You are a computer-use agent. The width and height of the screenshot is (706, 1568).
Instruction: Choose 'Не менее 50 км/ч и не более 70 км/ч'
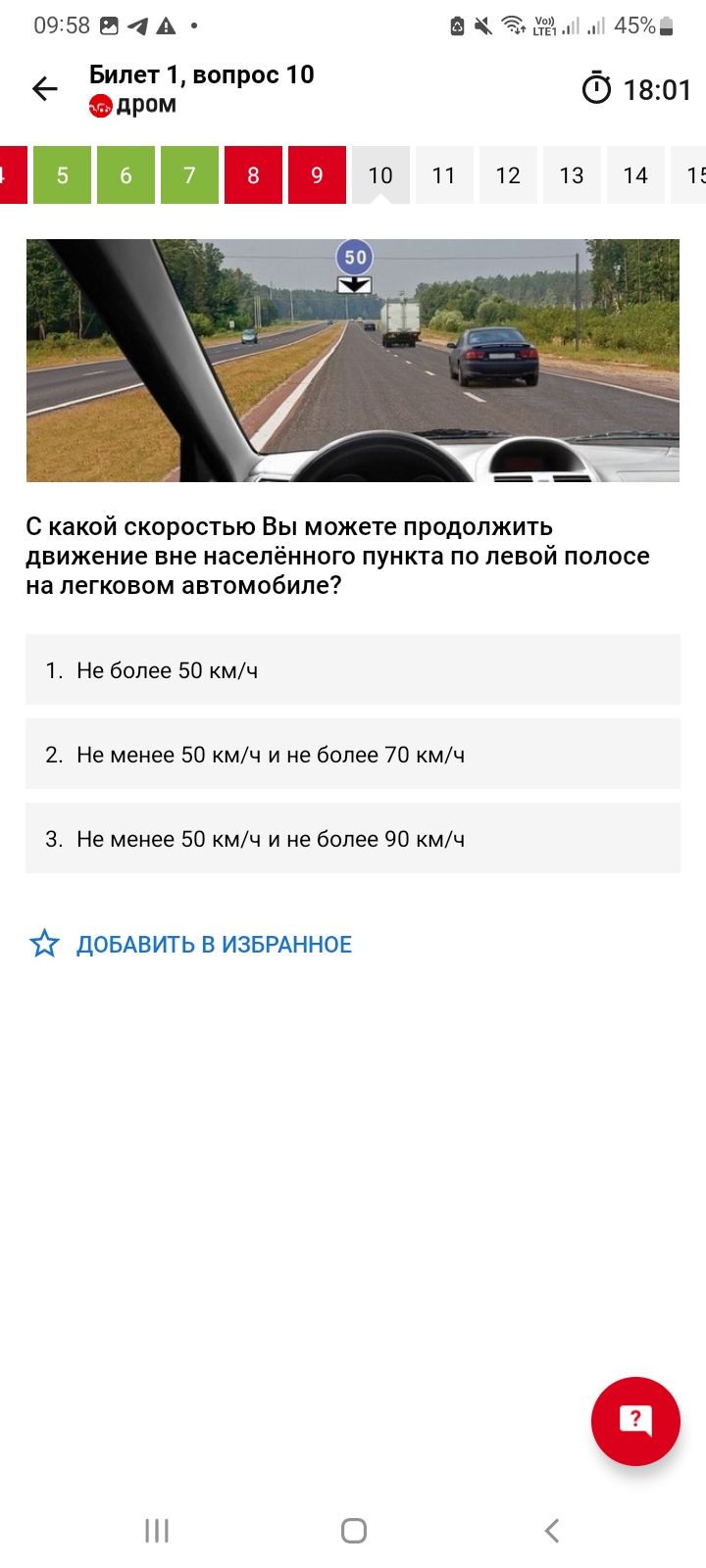tap(353, 755)
